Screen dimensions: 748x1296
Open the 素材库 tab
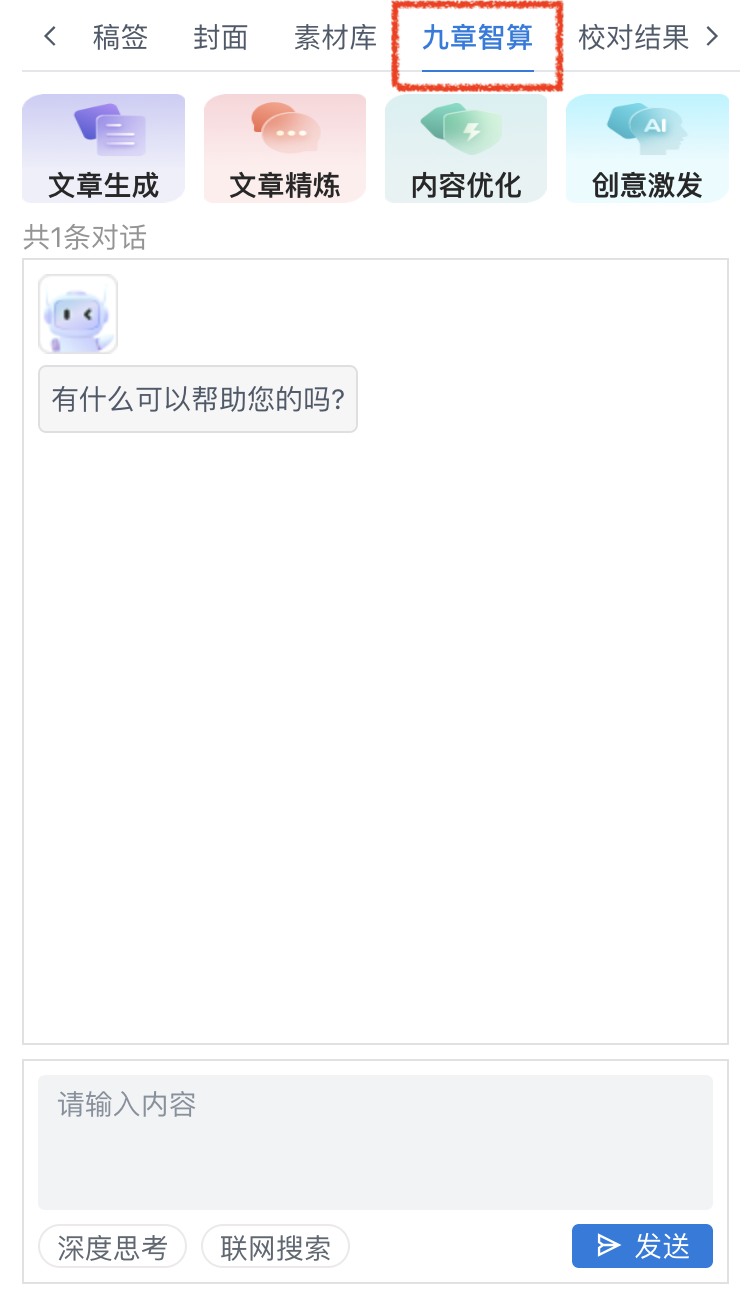tap(335, 38)
